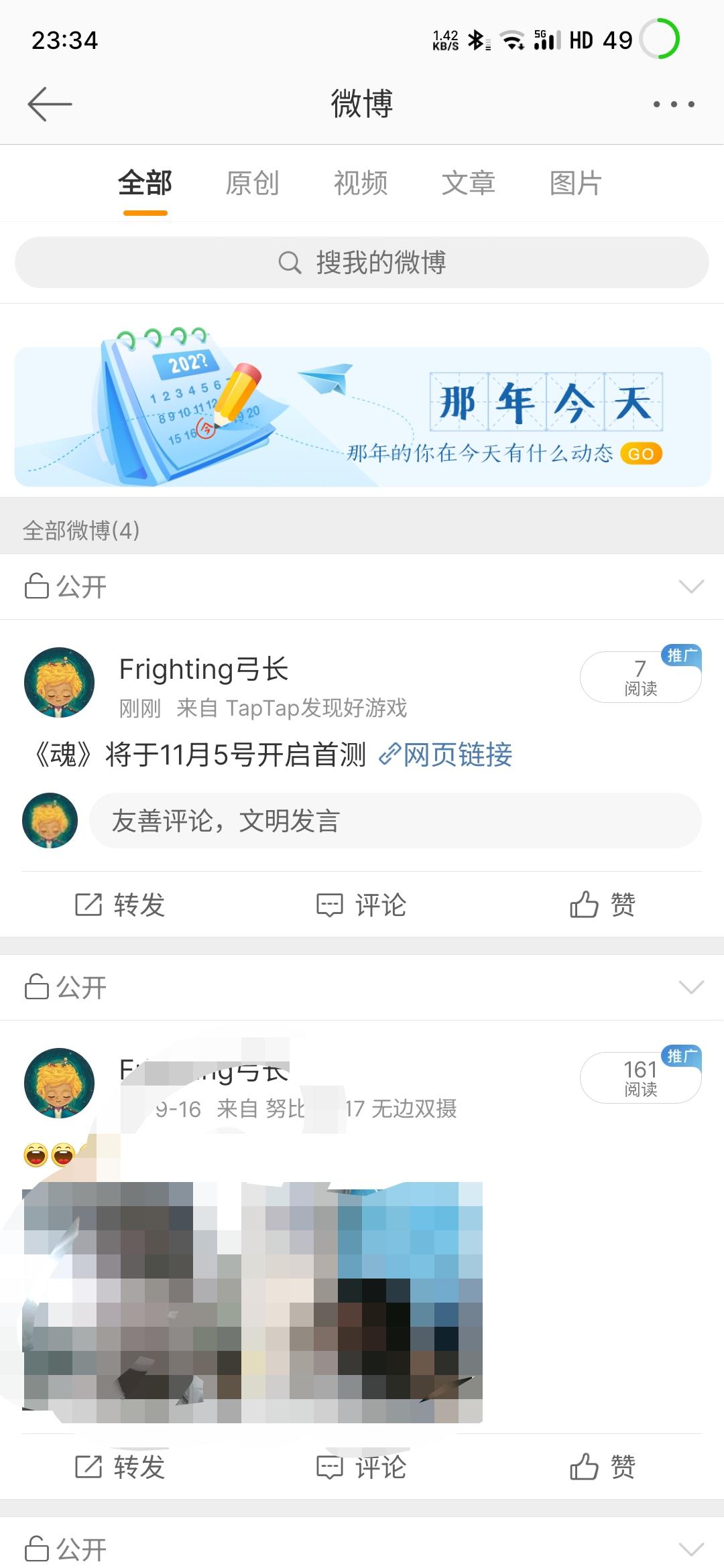Comment on the 《魂》 post with 评论
Screen dimensions: 724x1568
(361, 905)
